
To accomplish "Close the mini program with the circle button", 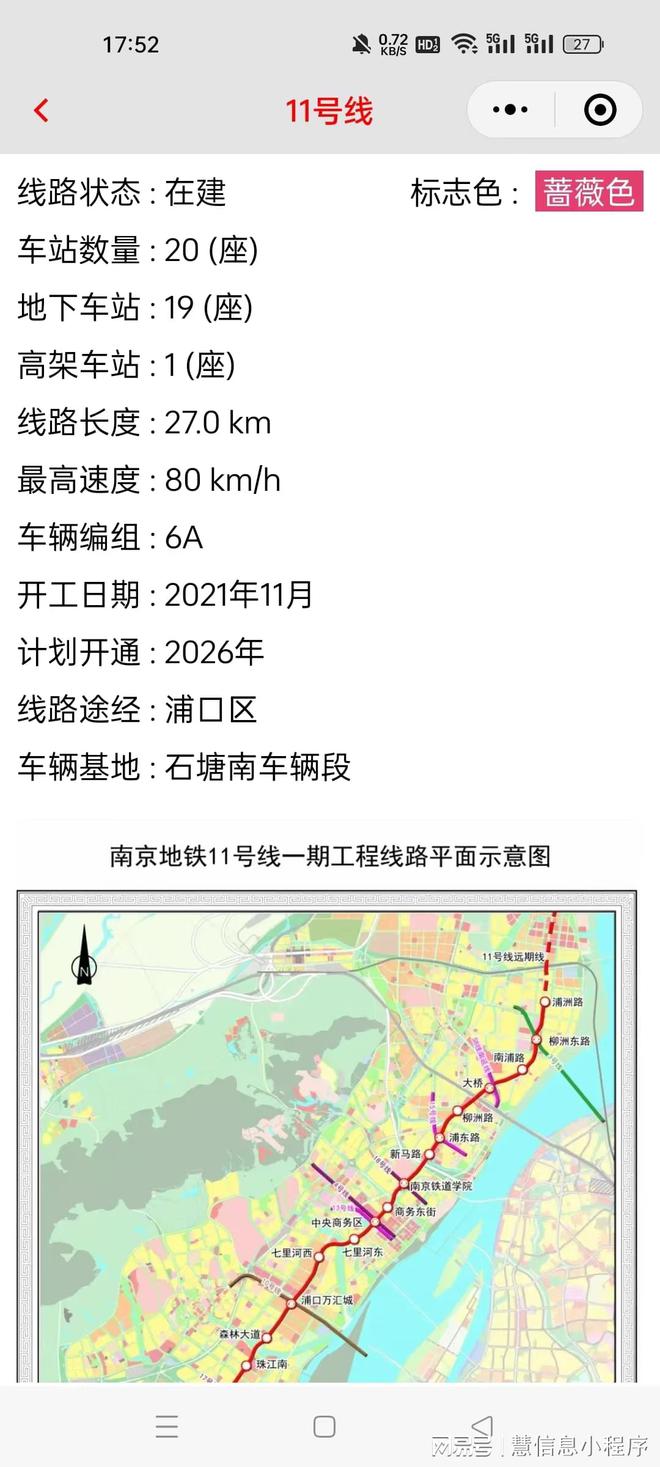I will click(x=600, y=110).
